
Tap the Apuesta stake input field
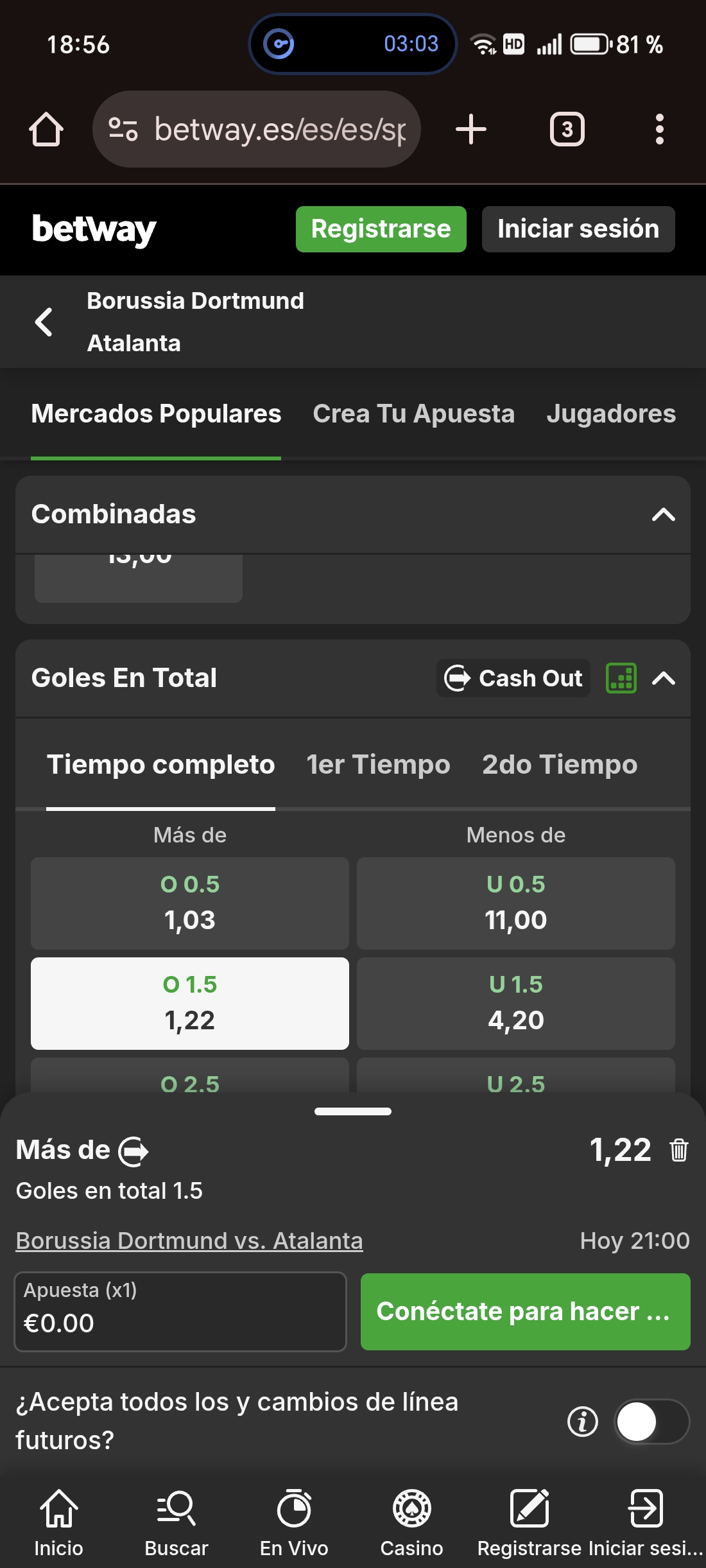(x=180, y=1311)
